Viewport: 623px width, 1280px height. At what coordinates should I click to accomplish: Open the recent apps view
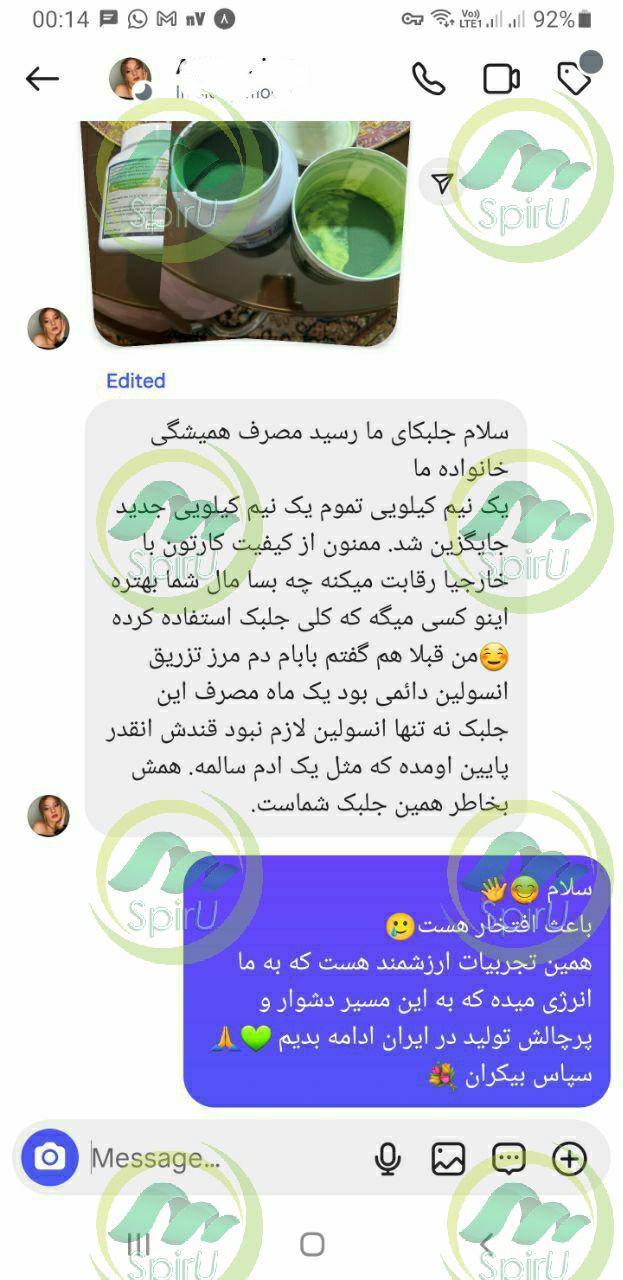pos(139,1243)
